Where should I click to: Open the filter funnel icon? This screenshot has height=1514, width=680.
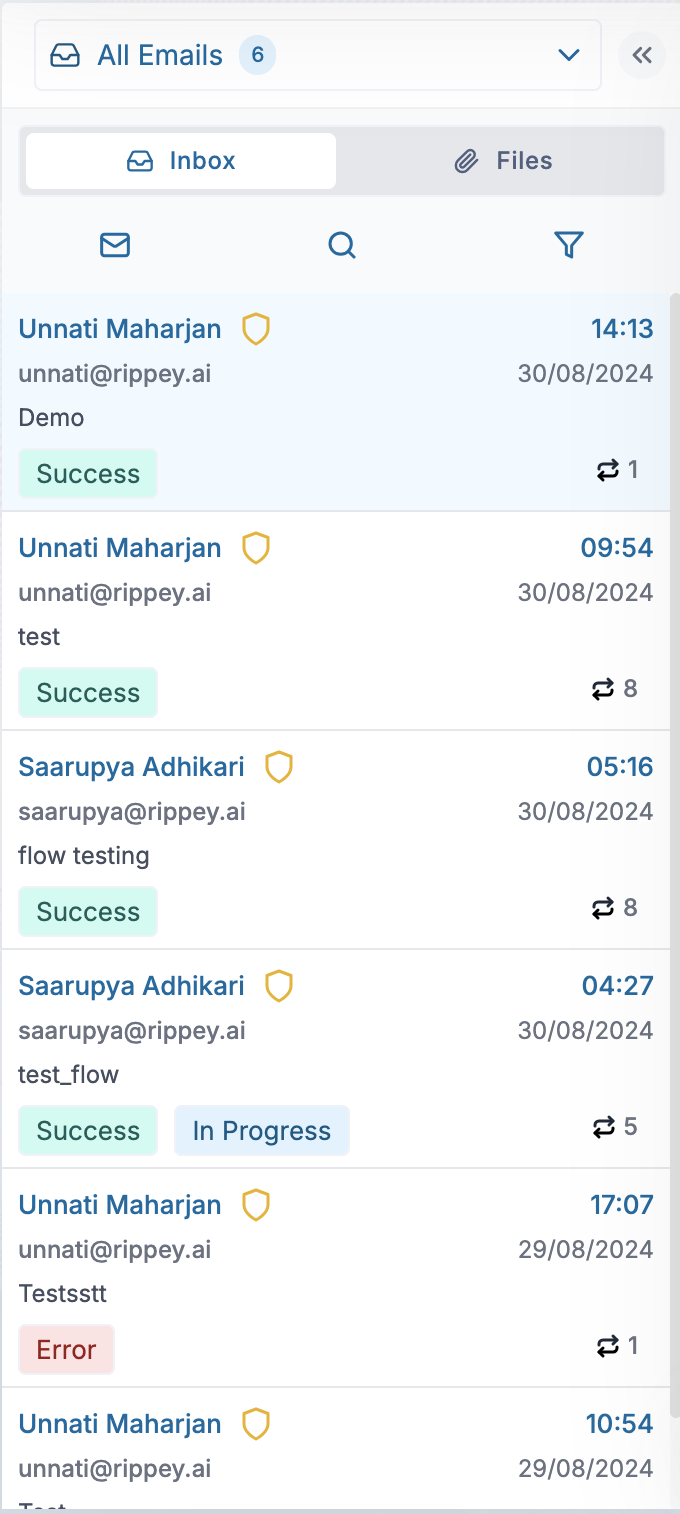(x=568, y=245)
